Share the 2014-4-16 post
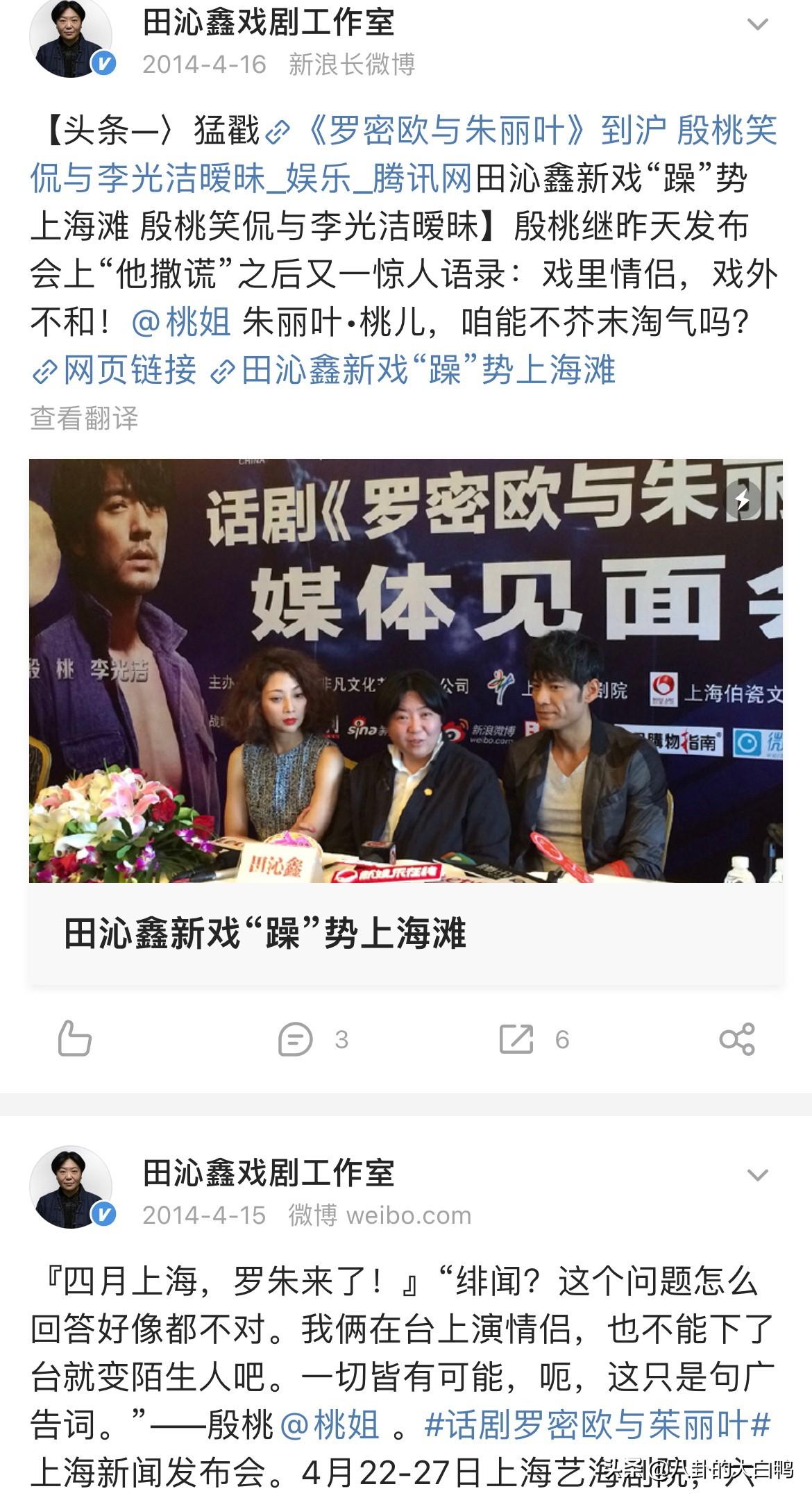 click(x=736, y=1039)
